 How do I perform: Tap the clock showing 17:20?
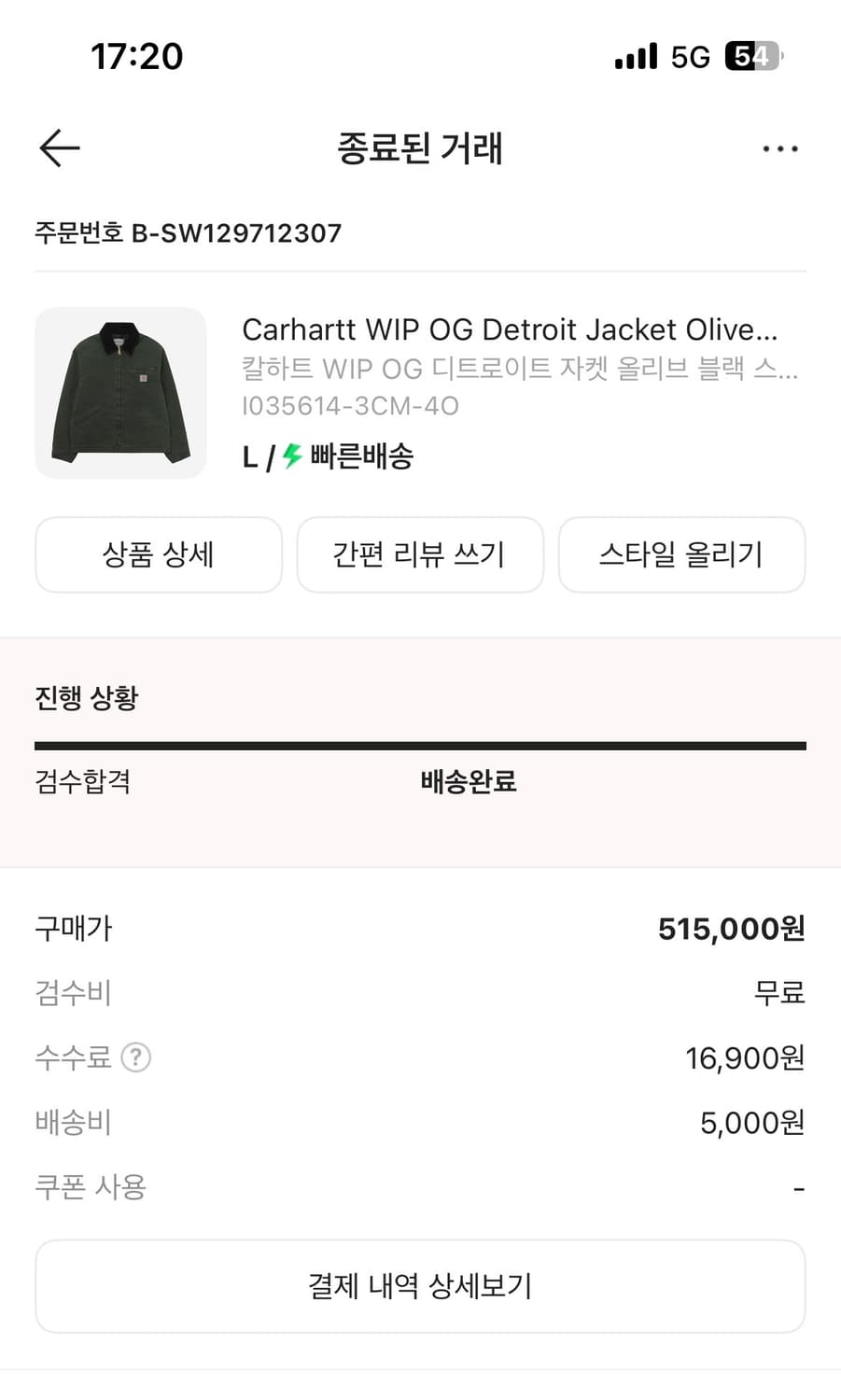coord(136,56)
